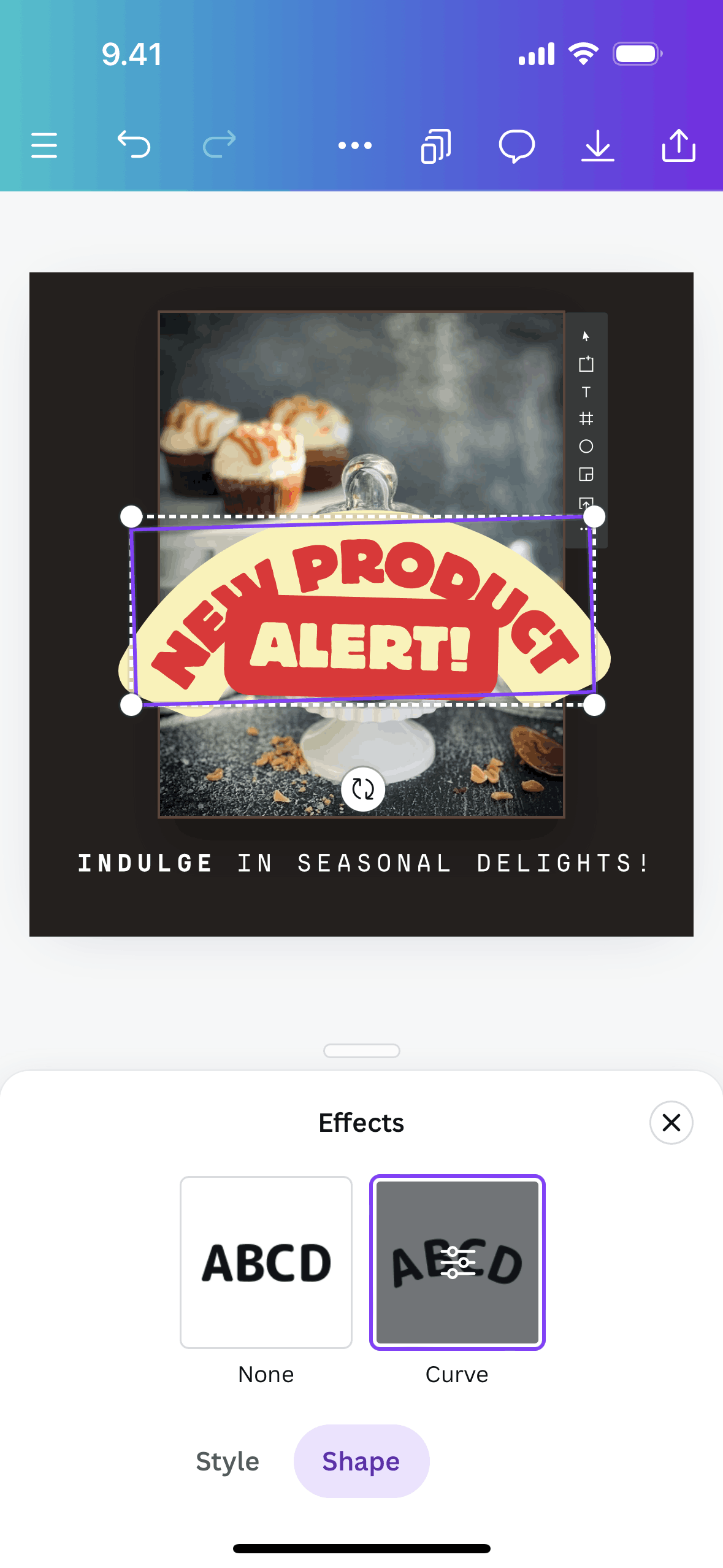
Task: Share the design via export icon
Action: pyautogui.click(x=679, y=145)
